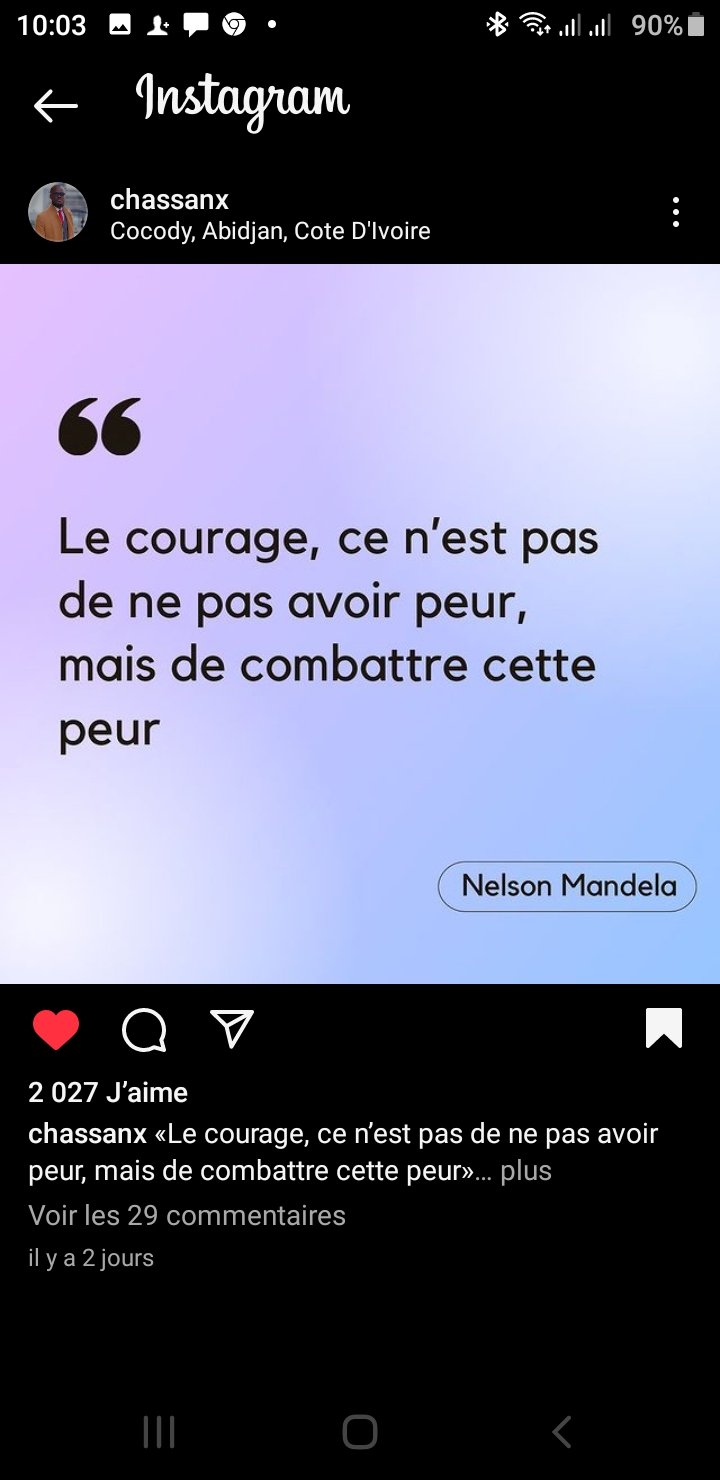Expand the caption with "plus"
The image size is (720, 1480).
526,1171
